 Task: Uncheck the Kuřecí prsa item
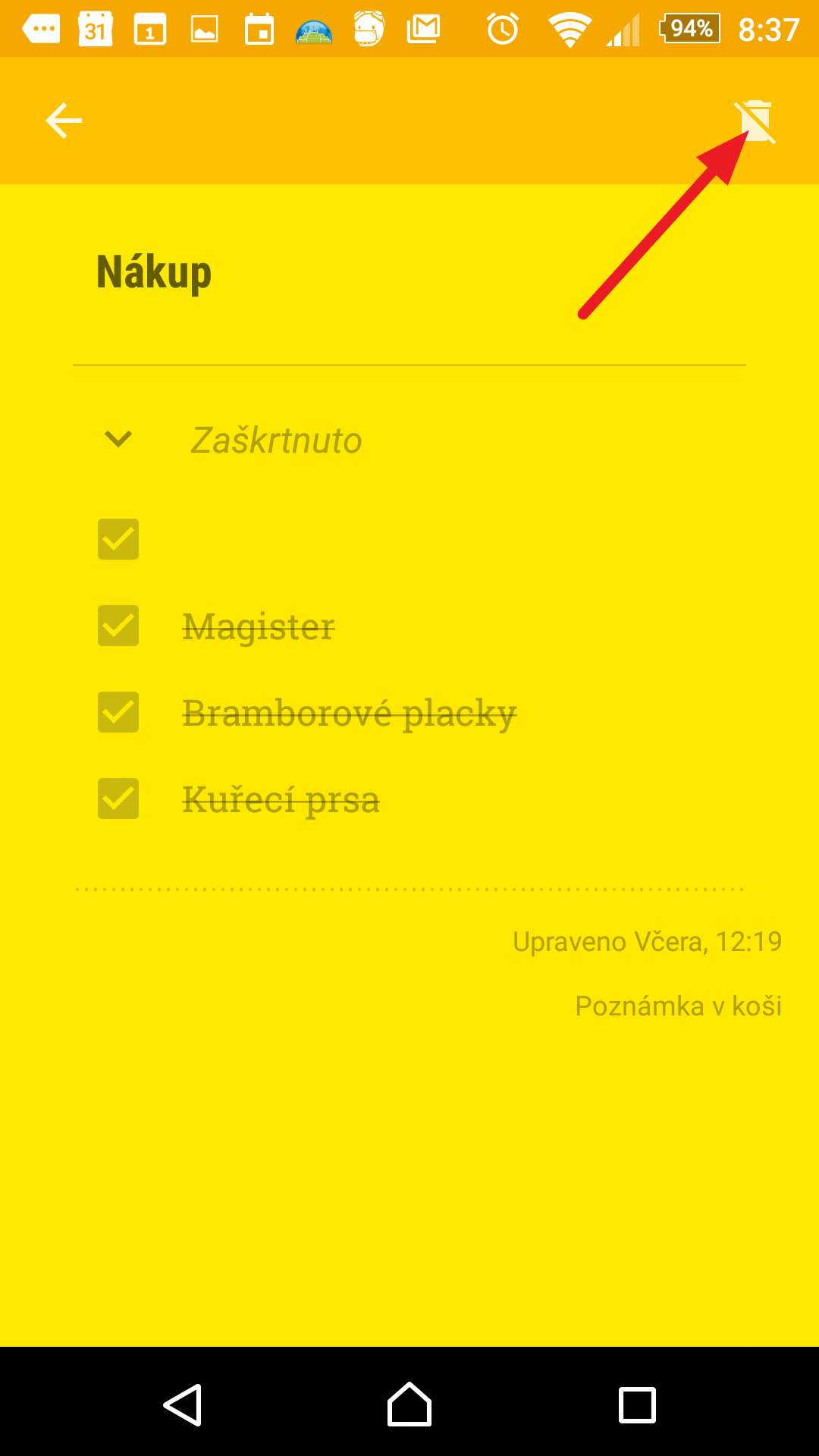click(x=118, y=799)
